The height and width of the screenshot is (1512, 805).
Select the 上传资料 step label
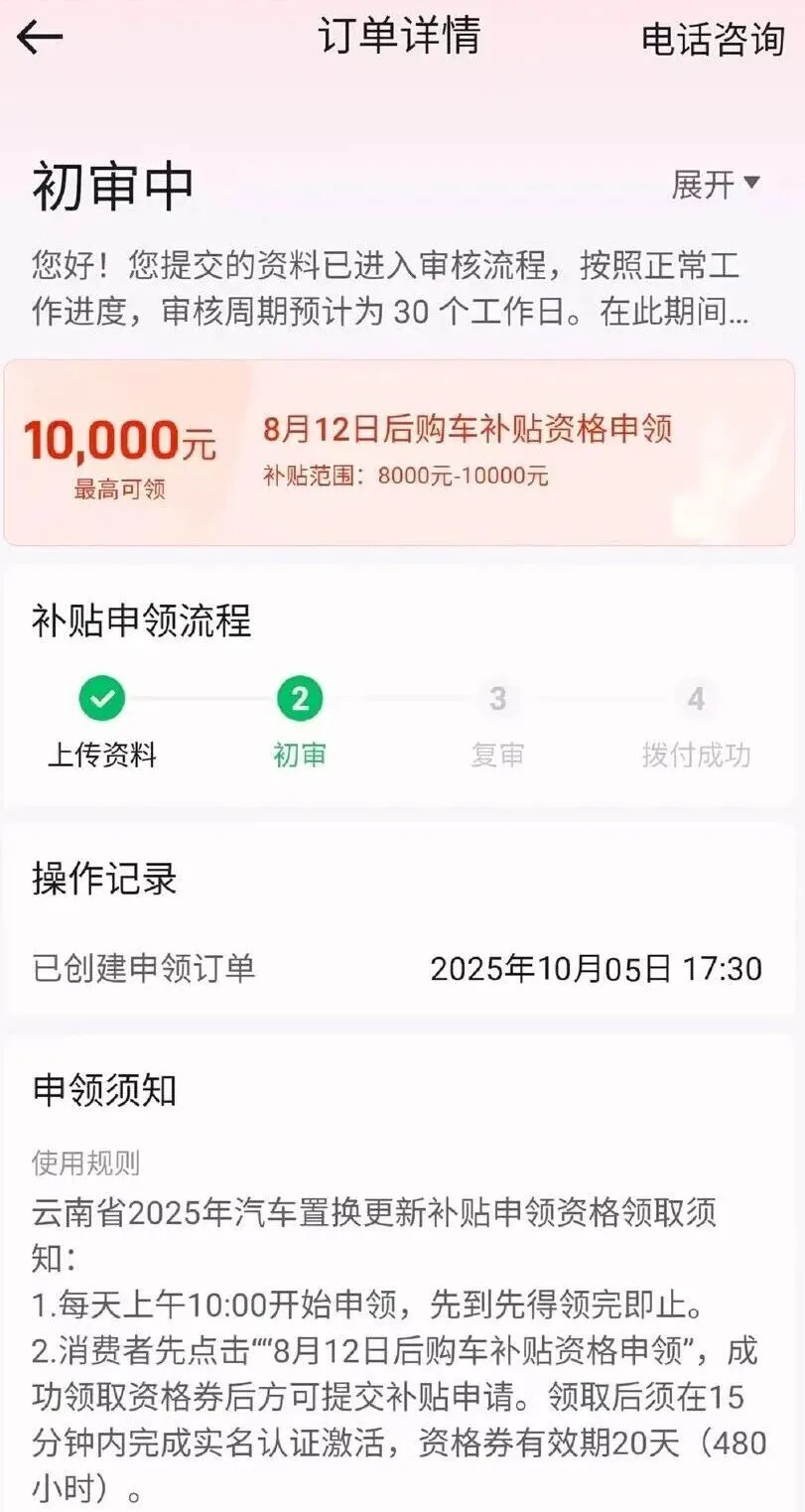click(x=101, y=757)
